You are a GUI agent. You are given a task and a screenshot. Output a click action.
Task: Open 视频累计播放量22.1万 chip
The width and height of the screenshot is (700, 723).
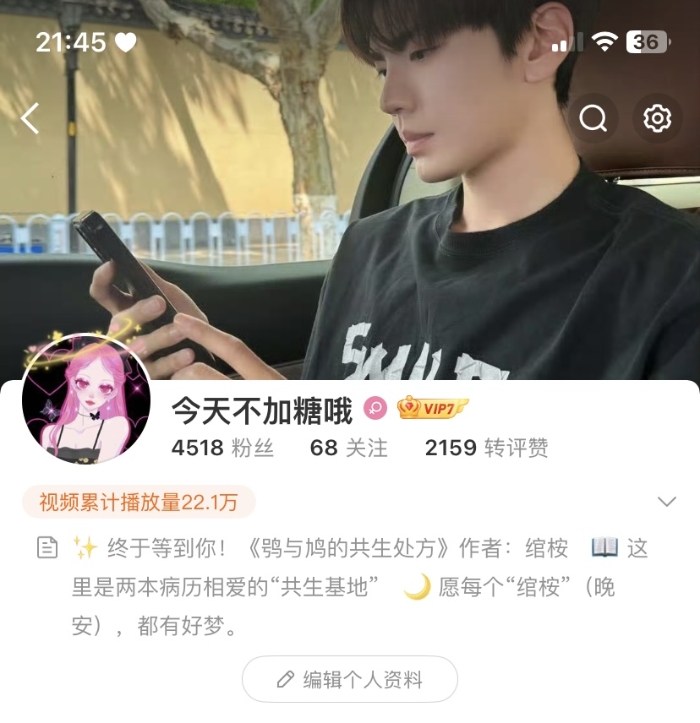tap(139, 502)
